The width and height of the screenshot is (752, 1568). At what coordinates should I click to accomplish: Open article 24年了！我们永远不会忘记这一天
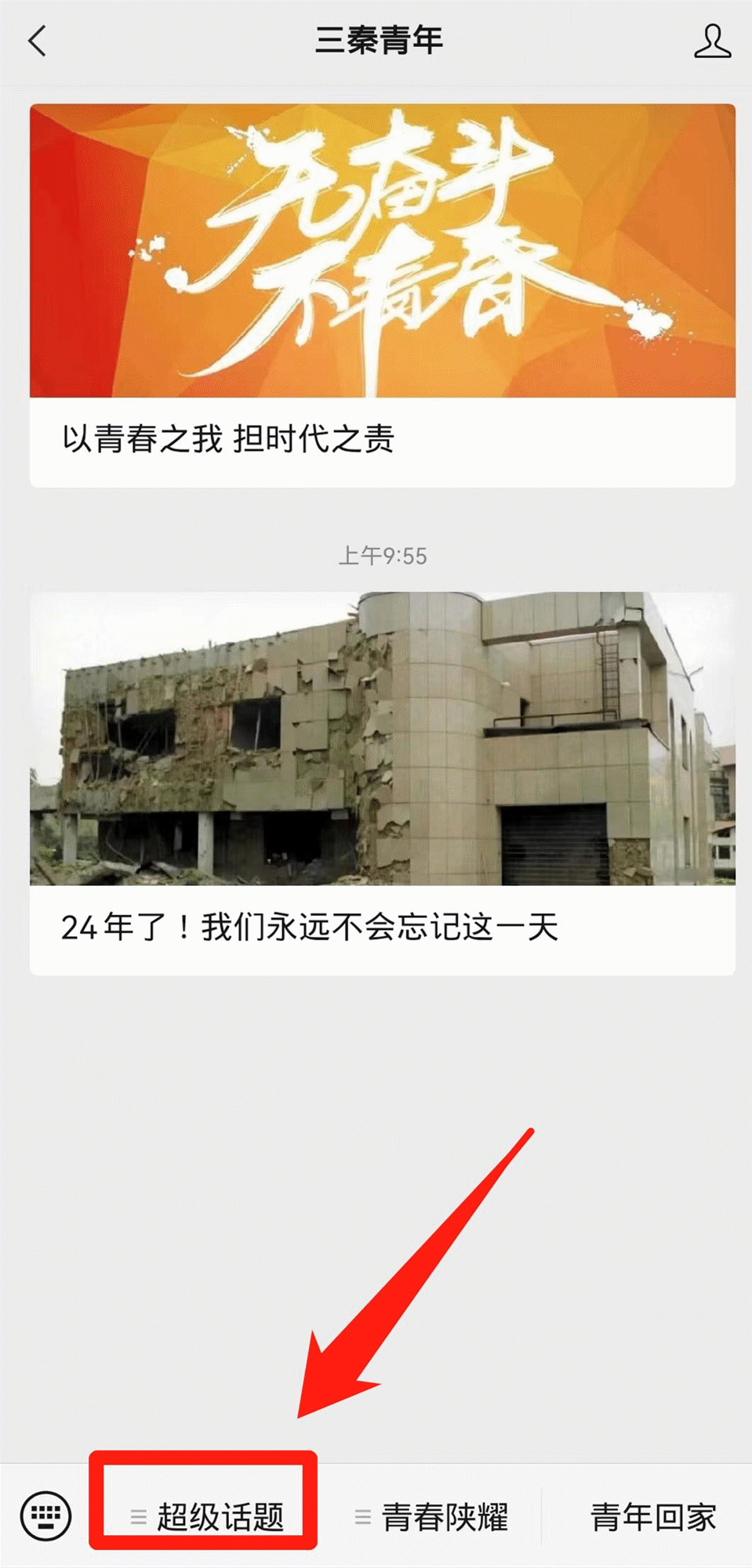coord(383,782)
